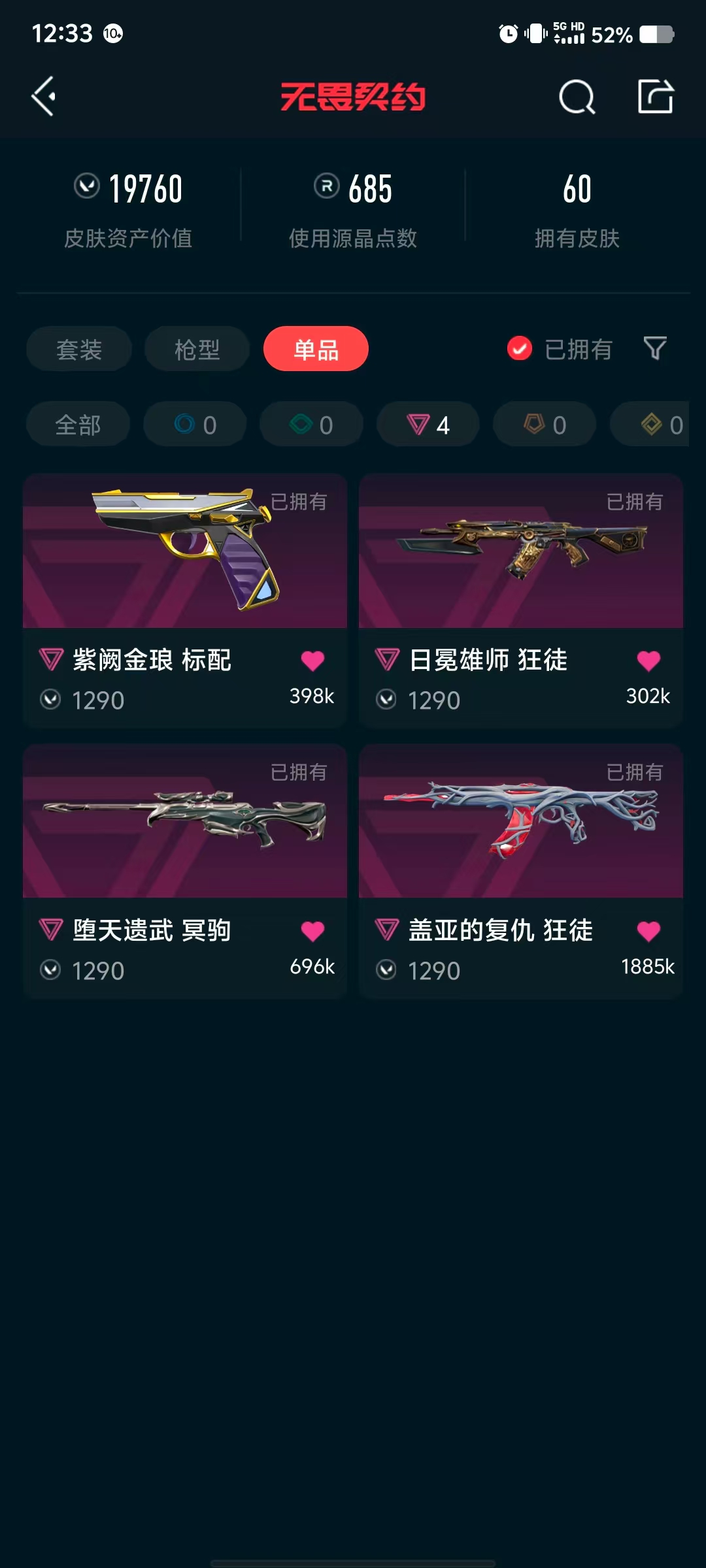This screenshot has height=1568, width=706.
Task: Filter by the blue circle rarity chip
Action: [195, 425]
